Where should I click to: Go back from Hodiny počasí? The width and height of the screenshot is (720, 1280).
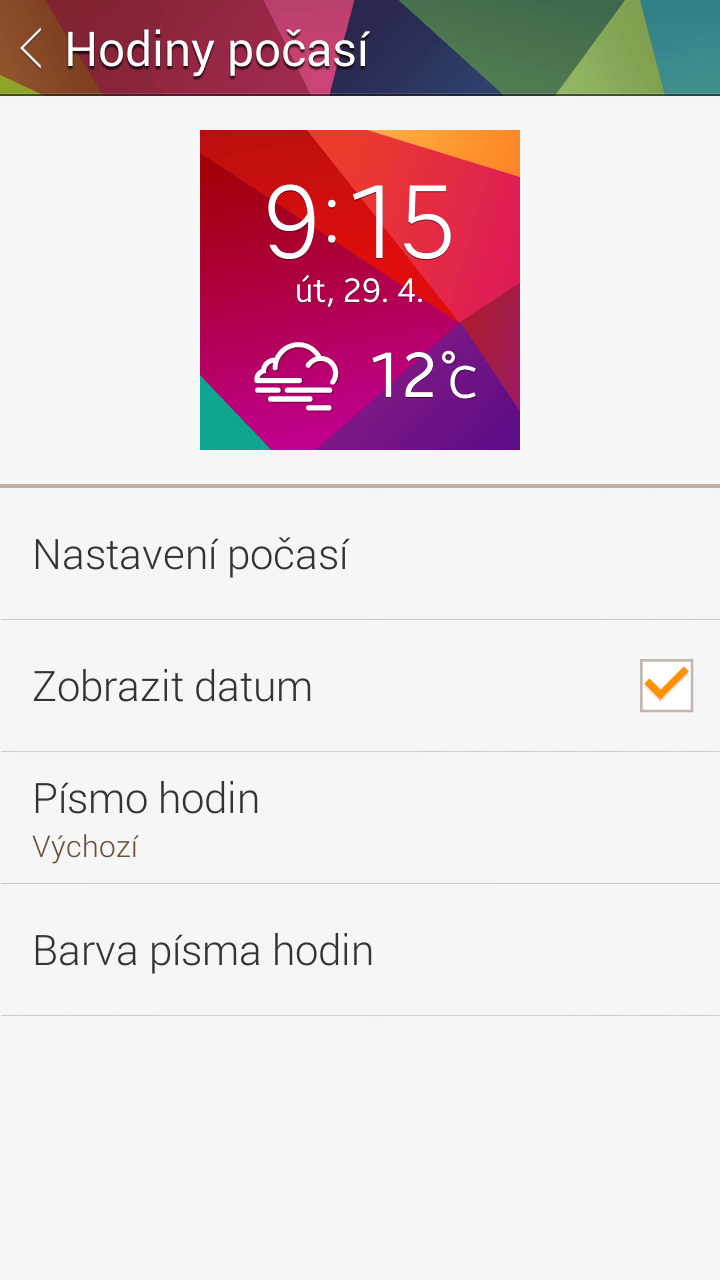point(32,48)
